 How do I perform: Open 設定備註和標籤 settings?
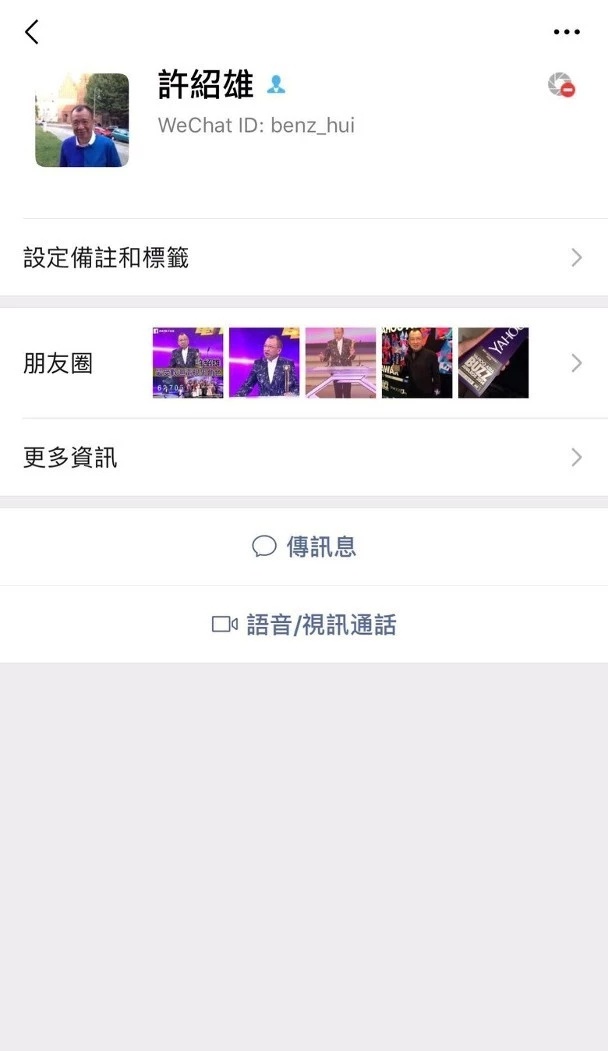[x=304, y=257]
